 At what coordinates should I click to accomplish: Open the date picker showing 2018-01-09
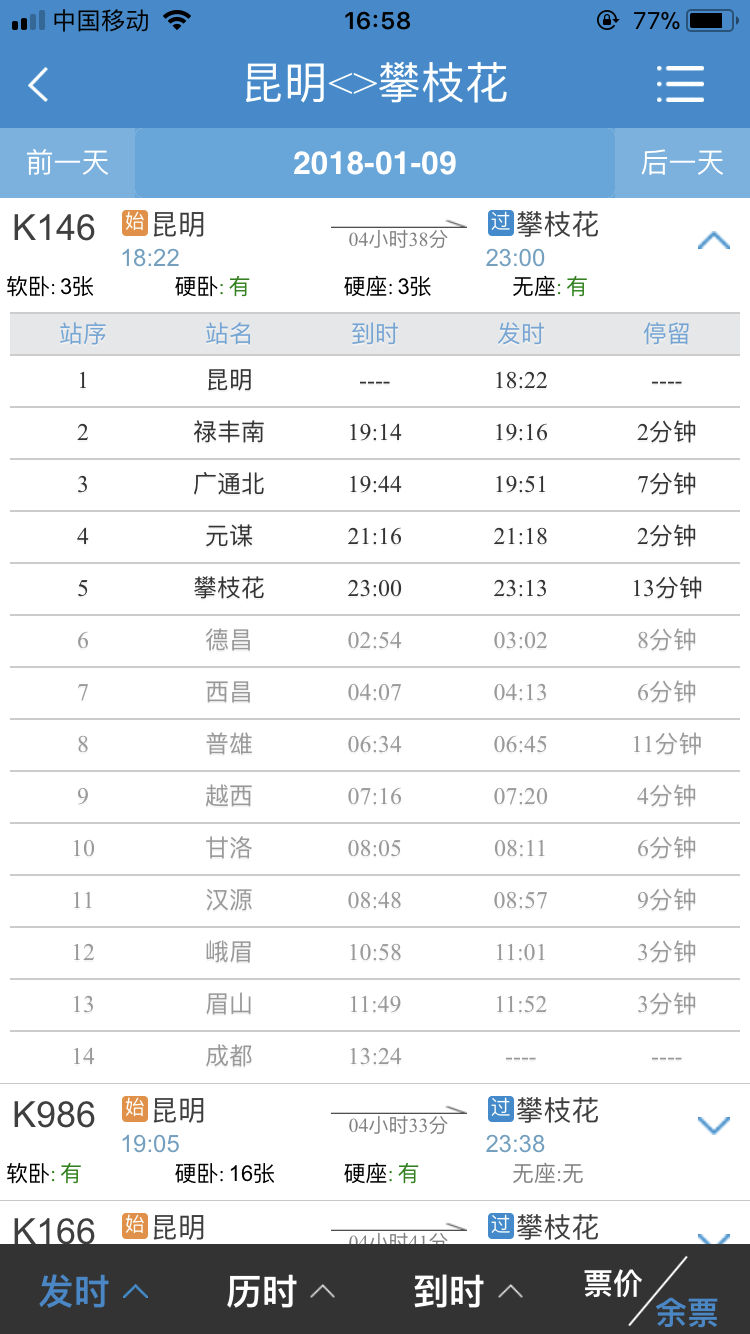coord(375,162)
